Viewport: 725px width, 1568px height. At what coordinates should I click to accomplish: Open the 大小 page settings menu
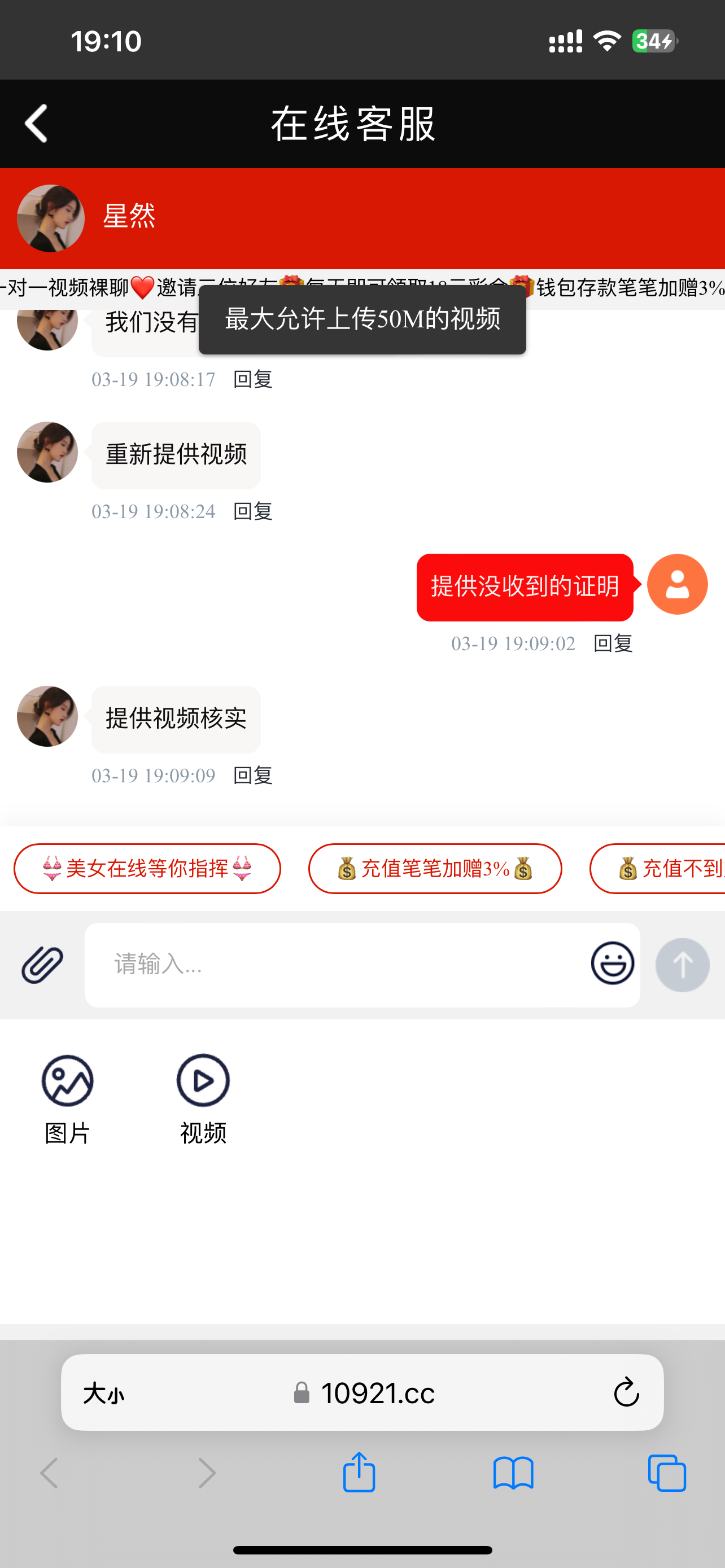pos(103,1392)
